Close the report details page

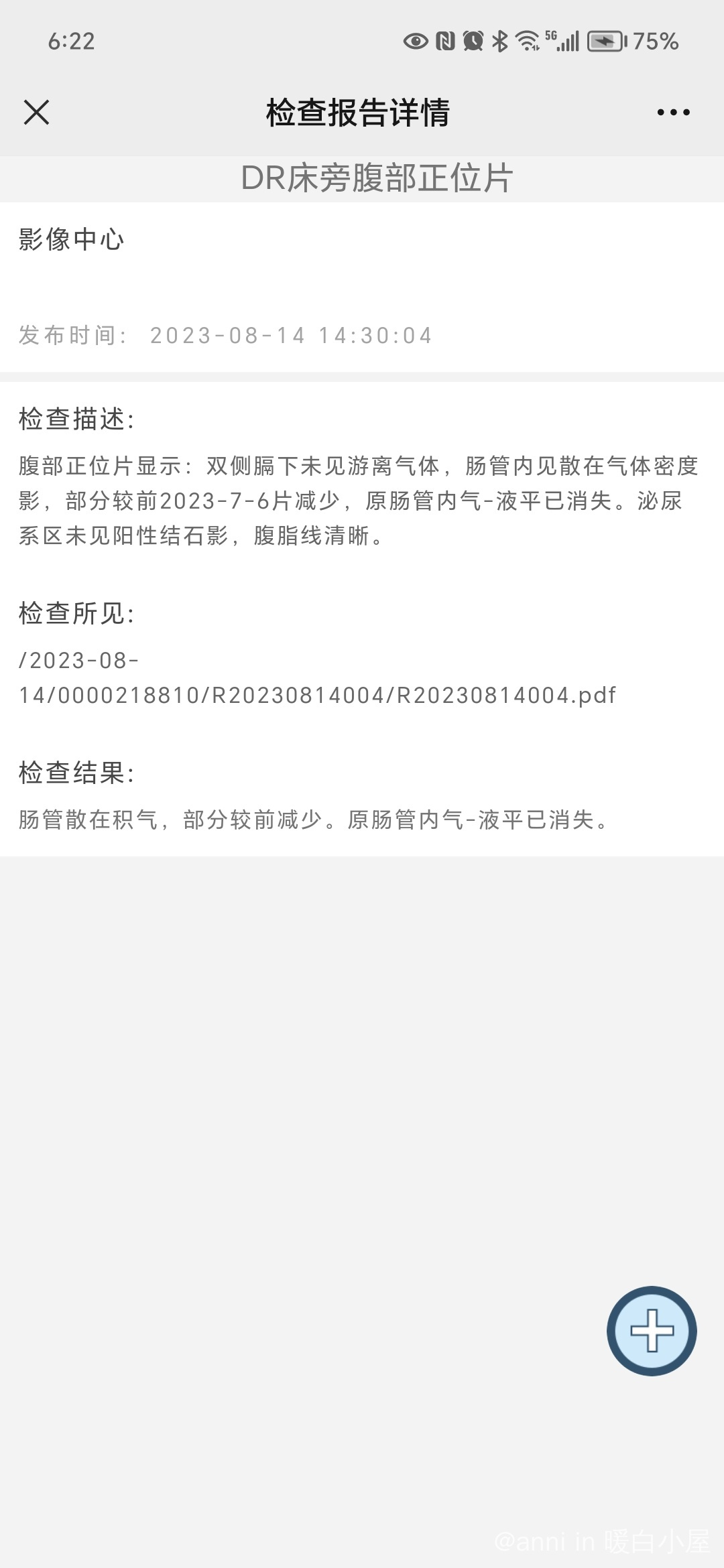[36, 112]
